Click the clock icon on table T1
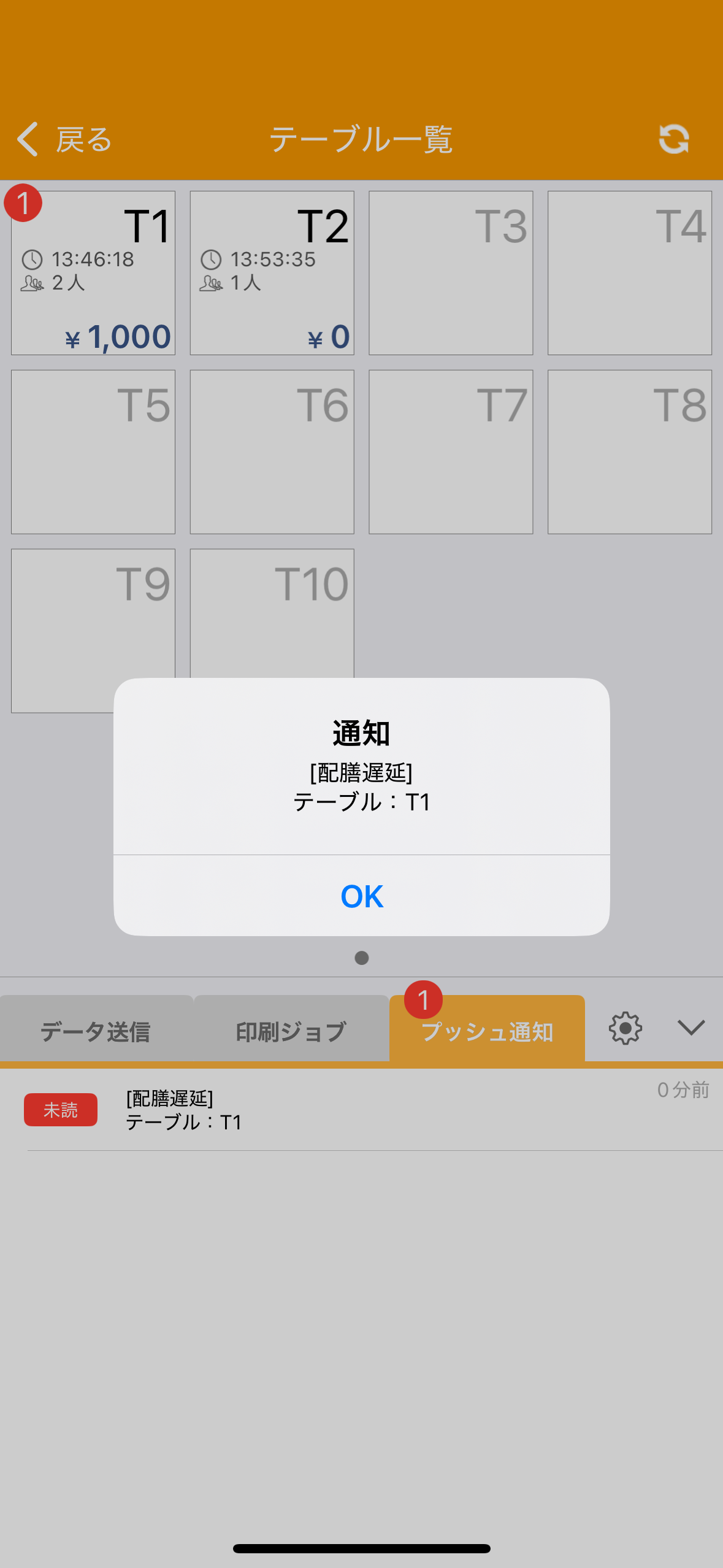 point(32,259)
